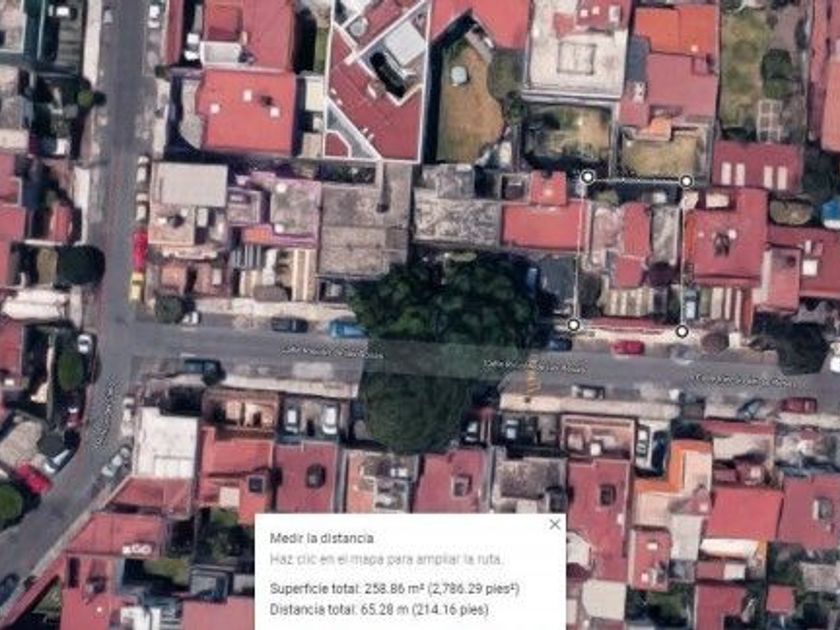
Task: Close the Medir la distancia panel
Action: click(555, 524)
